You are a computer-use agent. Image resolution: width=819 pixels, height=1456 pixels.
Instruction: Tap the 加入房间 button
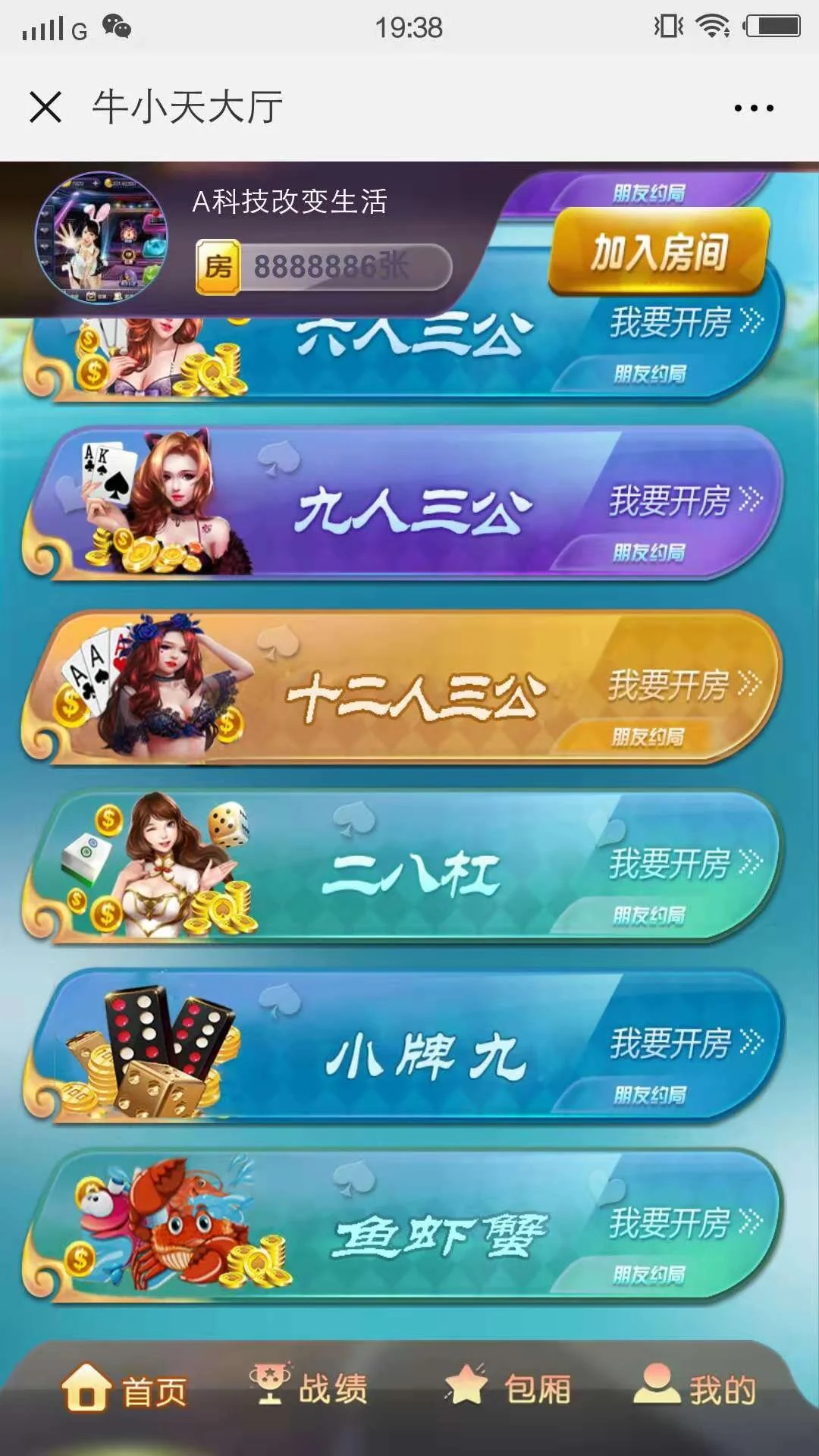tap(659, 252)
